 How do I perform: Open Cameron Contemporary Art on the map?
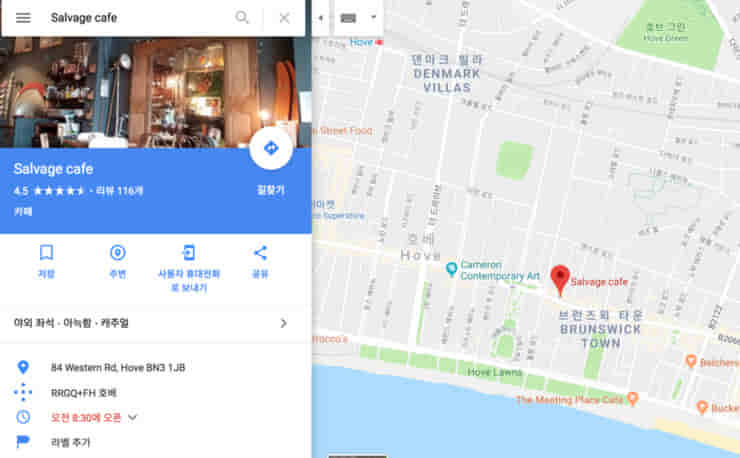pyautogui.click(x=452, y=268)
